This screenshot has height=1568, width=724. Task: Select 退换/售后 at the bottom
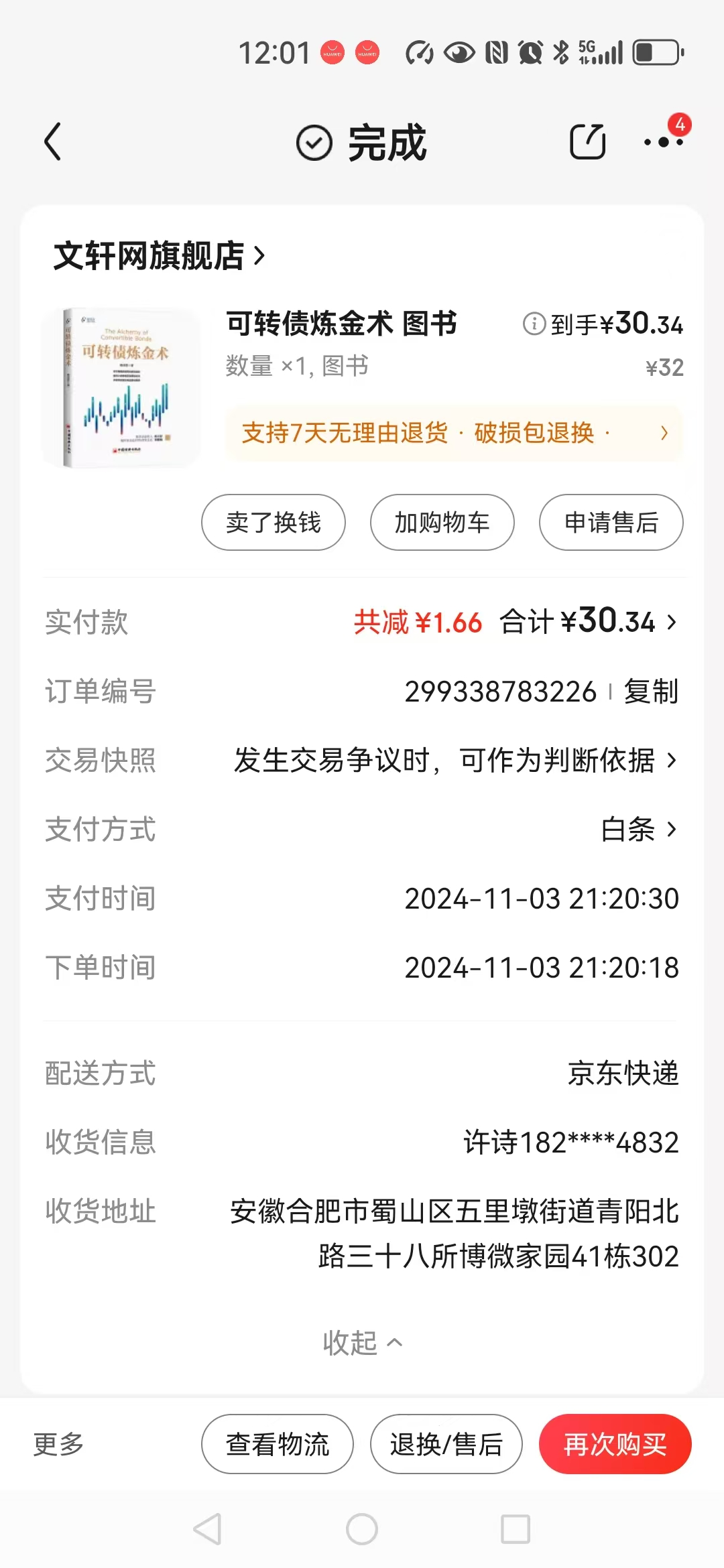(x=446, y=1444)
